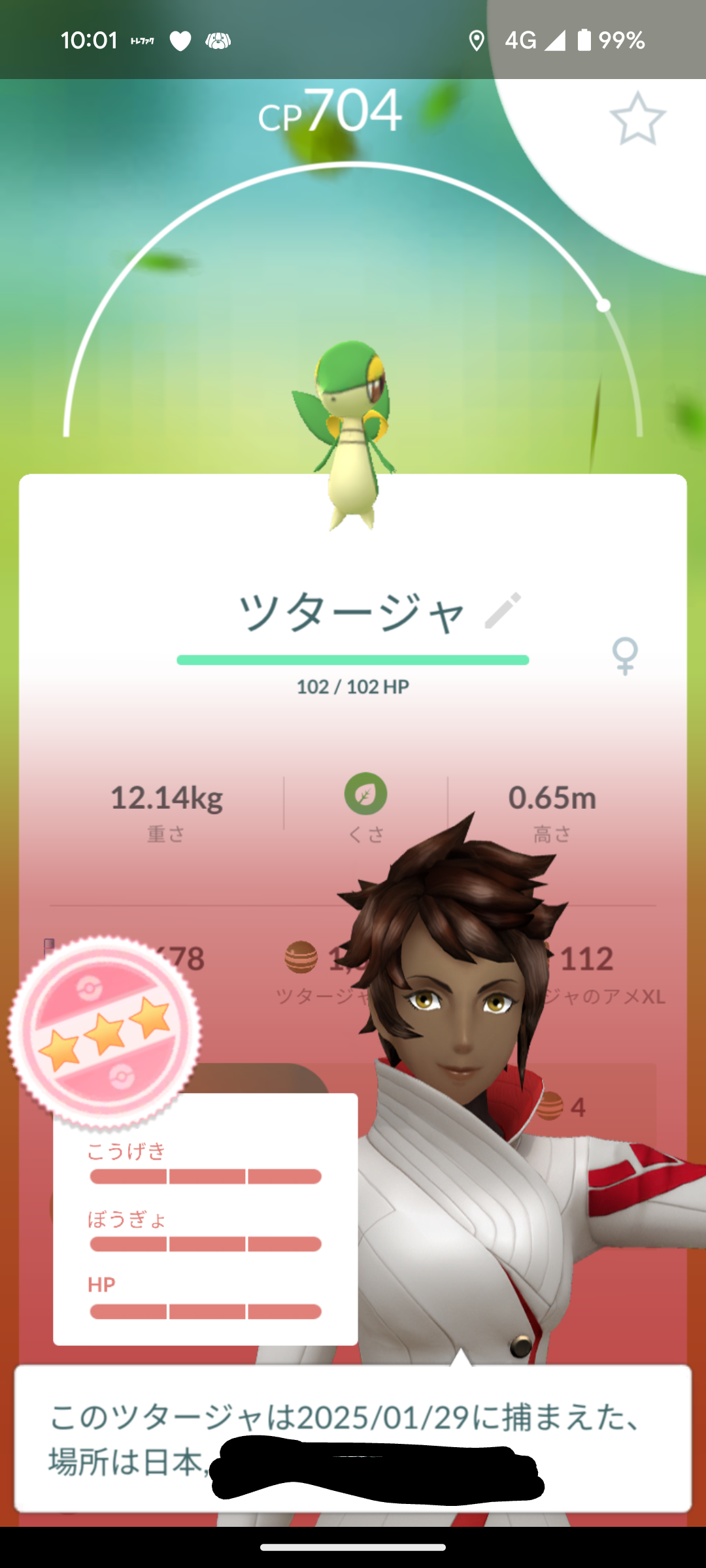706x1568 pixels.
Task: Tap the pencil to rename ツタージャ
Action: pos(502,611)
